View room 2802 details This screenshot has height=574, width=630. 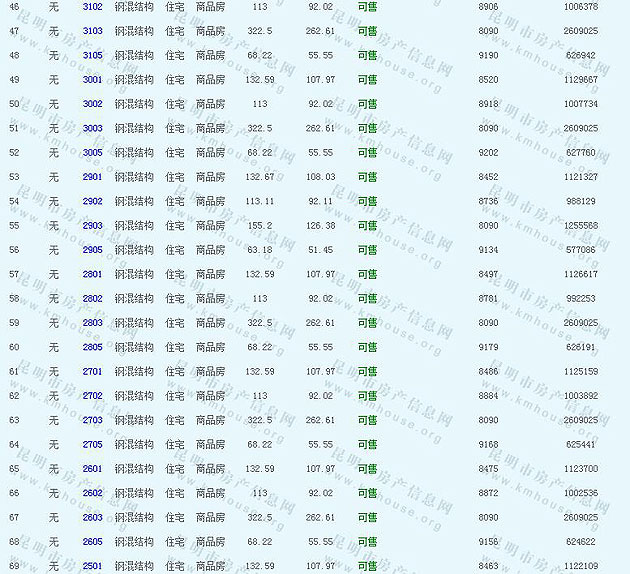pyautogui.click(x=92, y=299)
